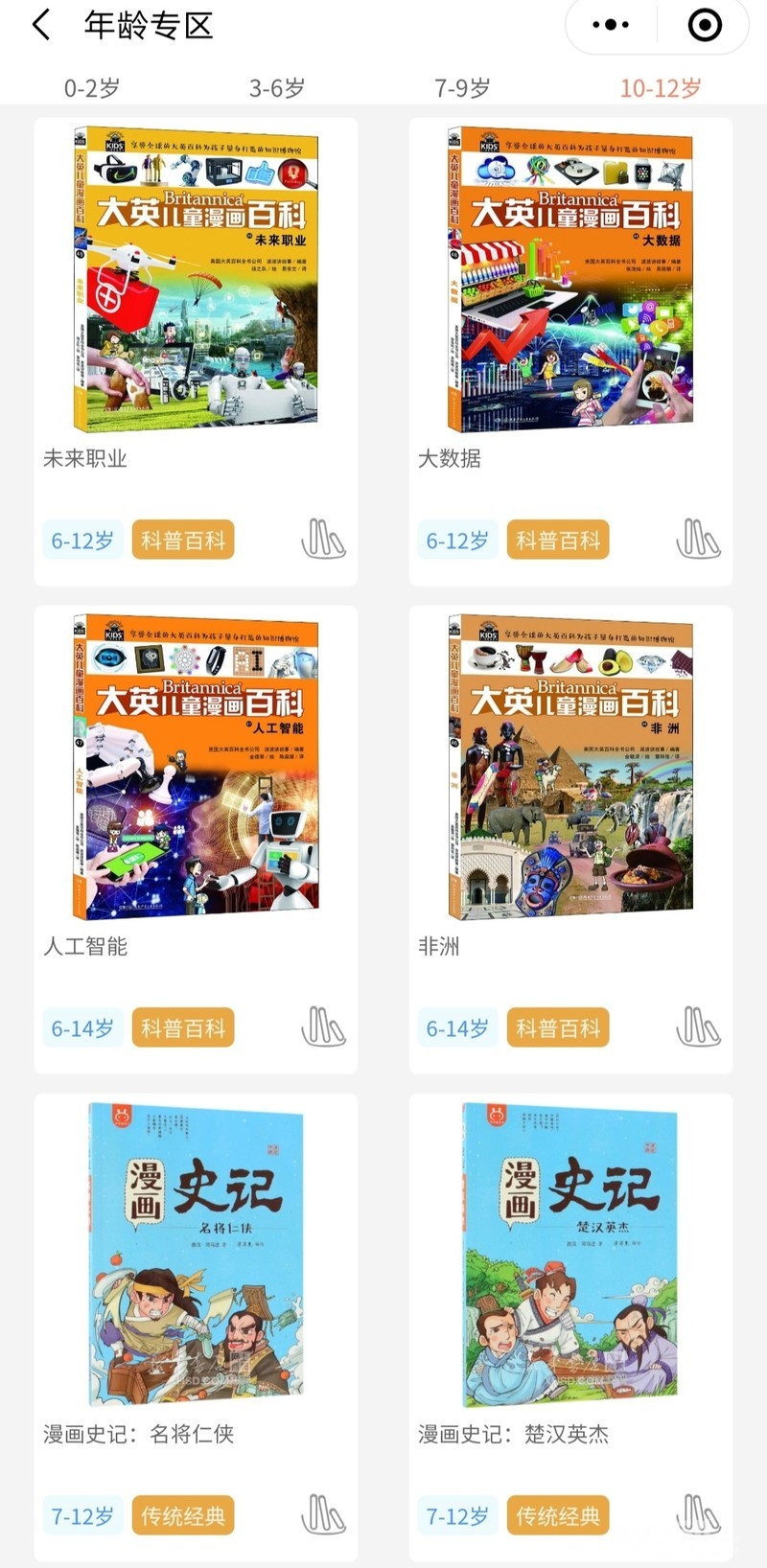Open the 大数据 book card
The image size is (767, 1568).
(x=570, y=280)
